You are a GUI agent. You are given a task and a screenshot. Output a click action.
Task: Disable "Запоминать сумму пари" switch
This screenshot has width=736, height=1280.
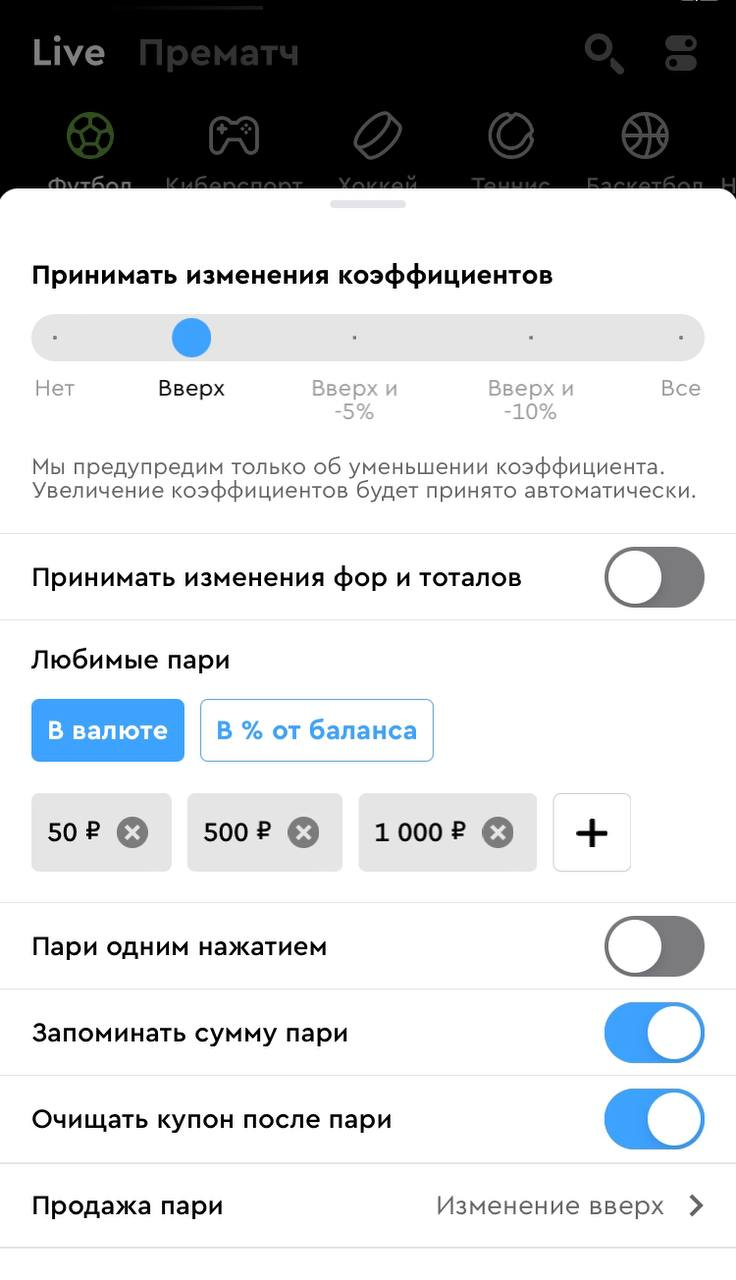click(654, 1033)
